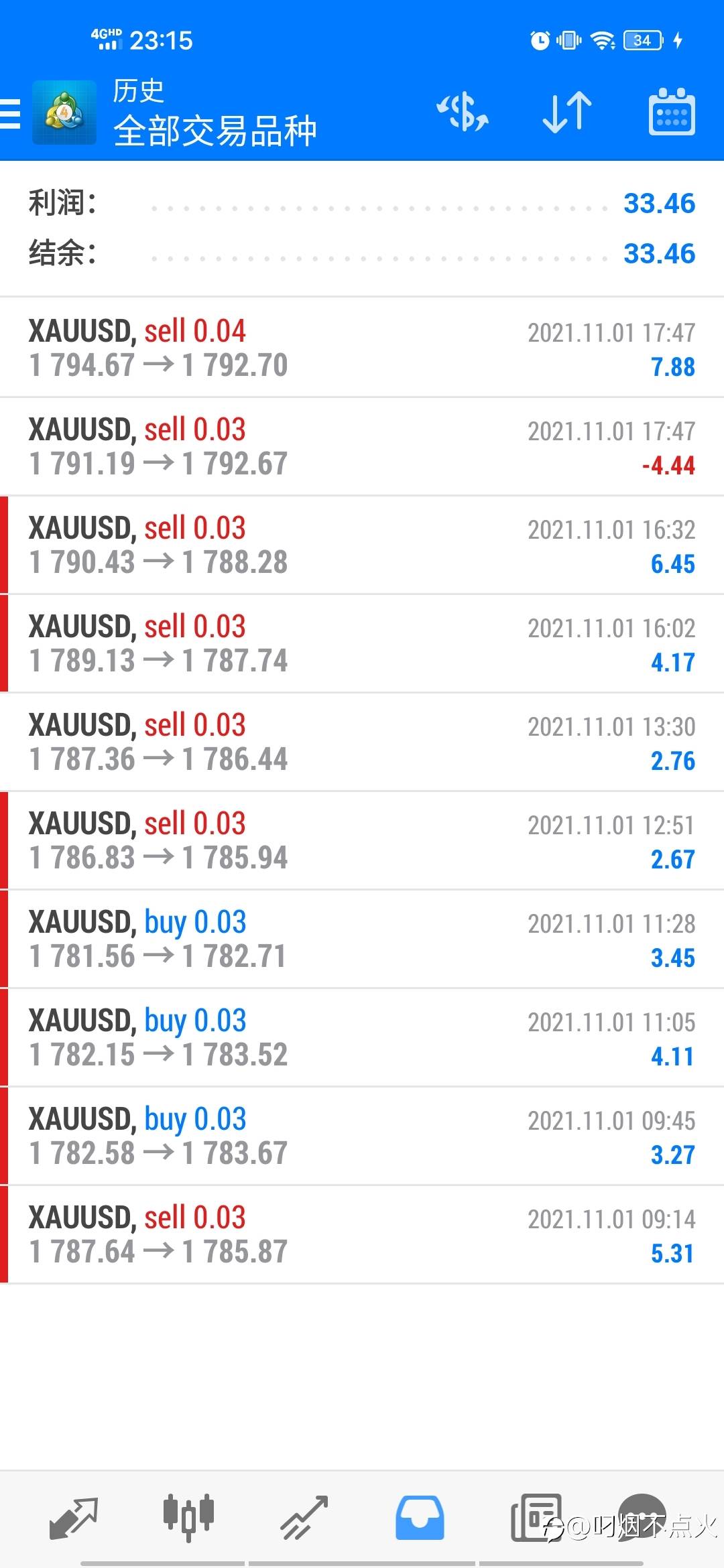Open the sell trade at 1 789.13
The image size is (724, 1568).
tap(362, 643)
